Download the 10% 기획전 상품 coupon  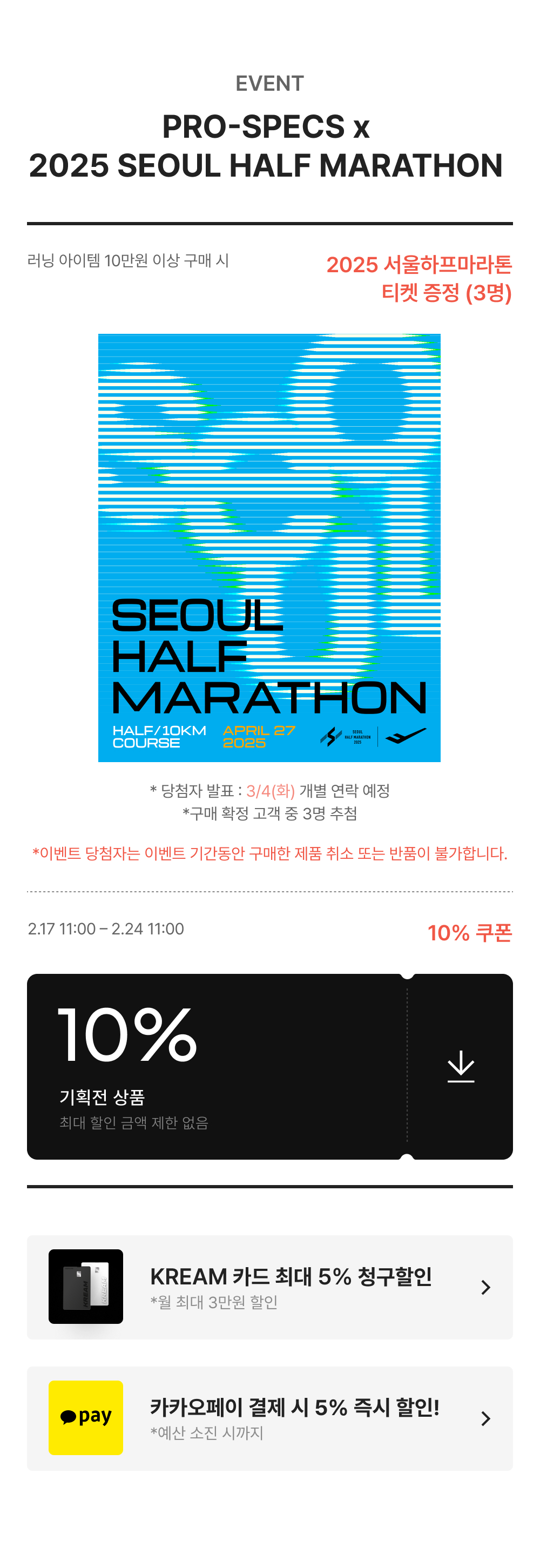(461, 1066)
